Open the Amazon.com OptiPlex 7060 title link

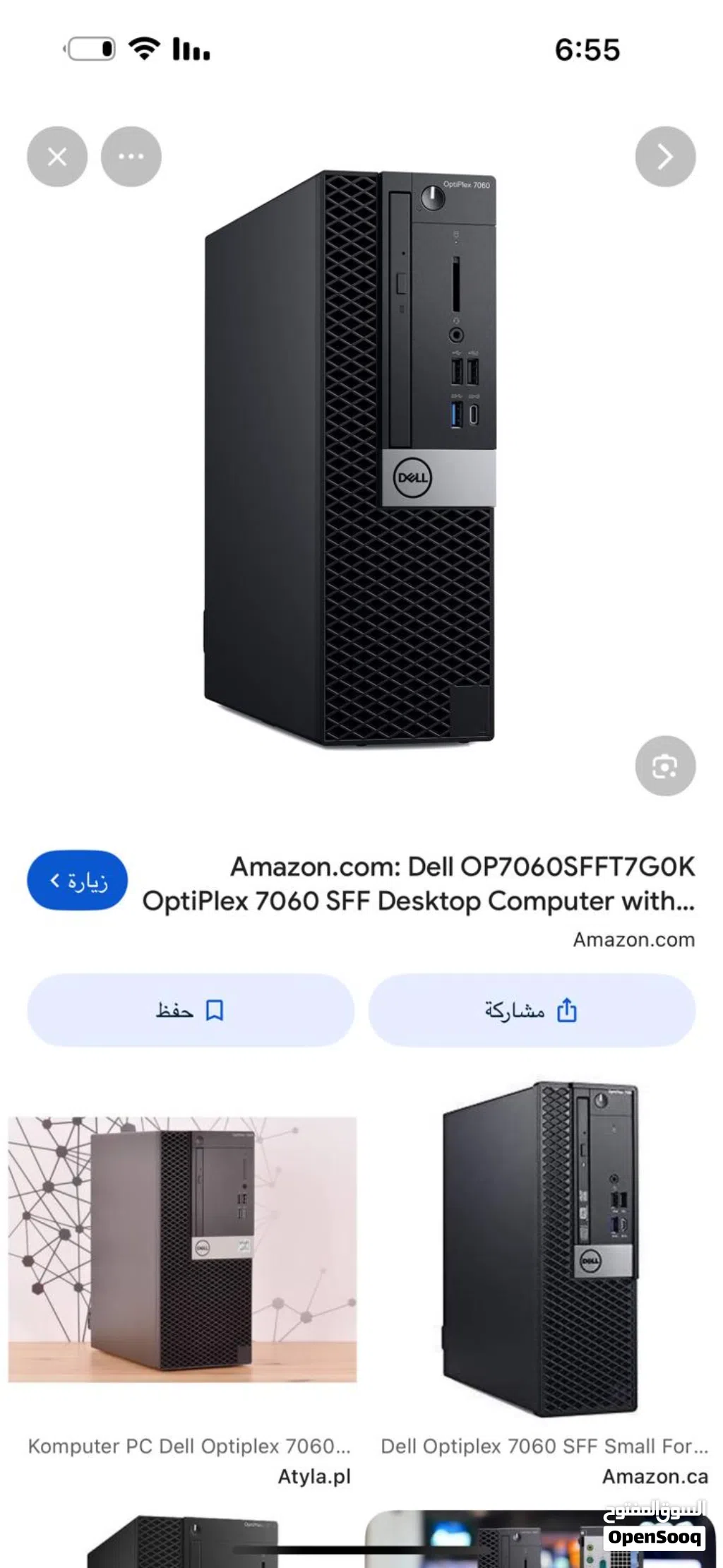click(x=419, y=884)
